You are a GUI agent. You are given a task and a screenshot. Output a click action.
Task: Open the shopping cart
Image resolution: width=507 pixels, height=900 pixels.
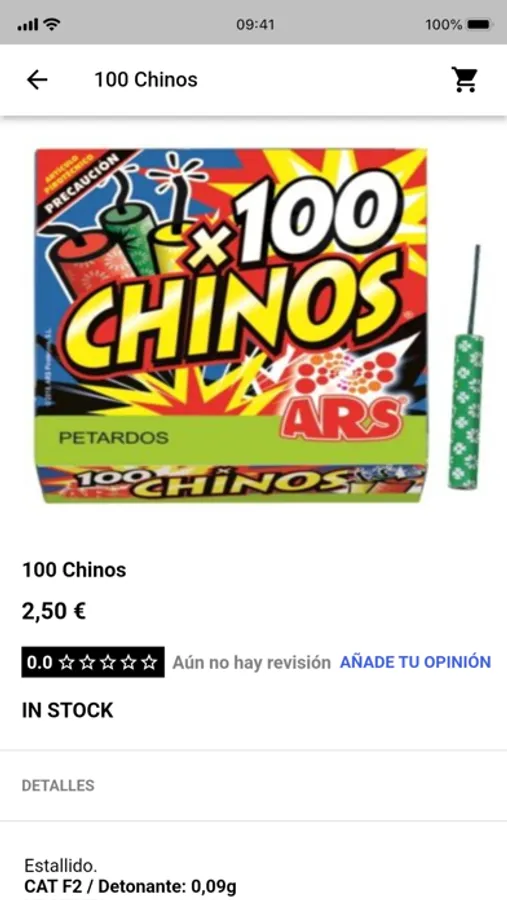point(465,80)
